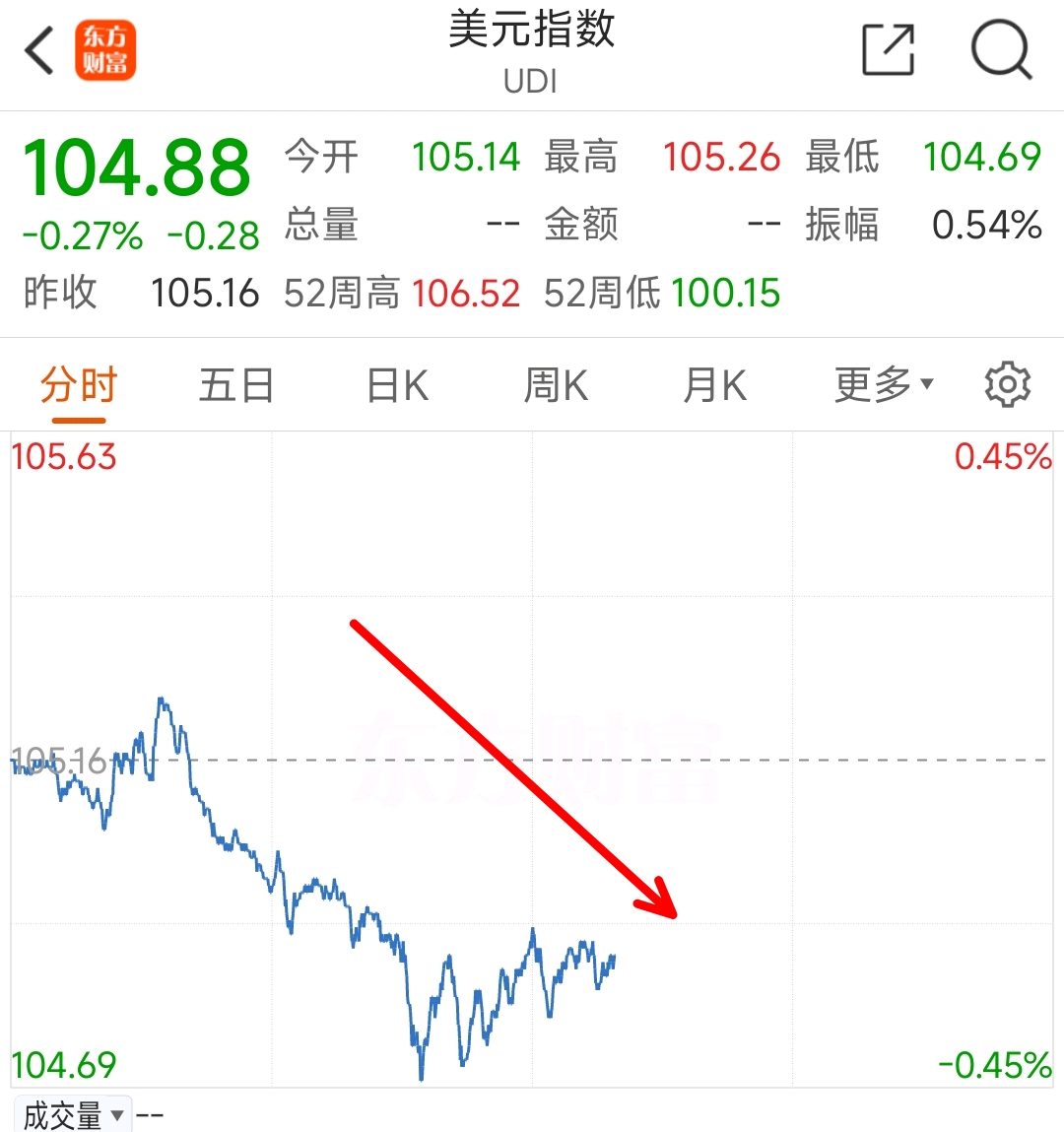This screenshot has width=1064, height=1132.
Task: Open the 周K weekly chart tab
Action: pos(555,385)
